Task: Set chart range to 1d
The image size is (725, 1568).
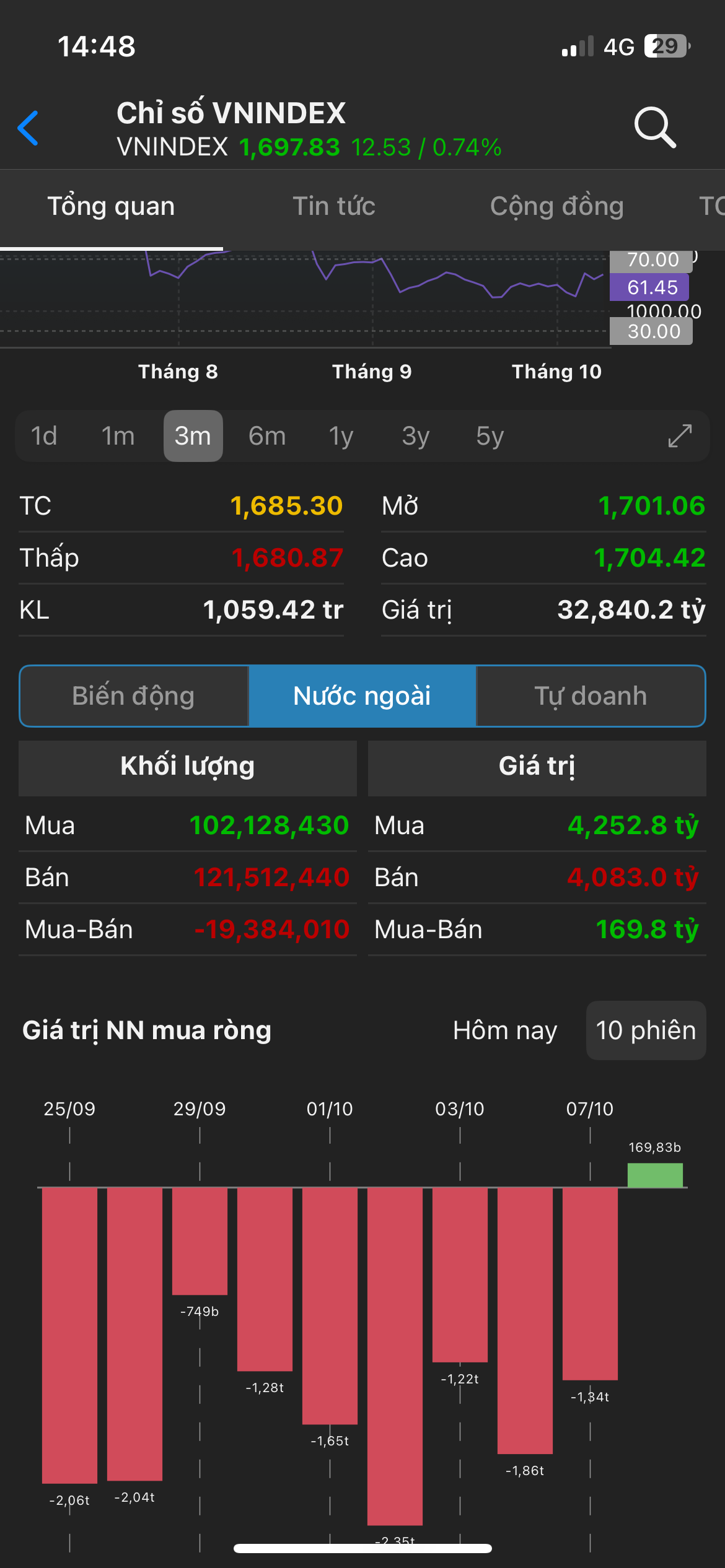Action: 44,436
